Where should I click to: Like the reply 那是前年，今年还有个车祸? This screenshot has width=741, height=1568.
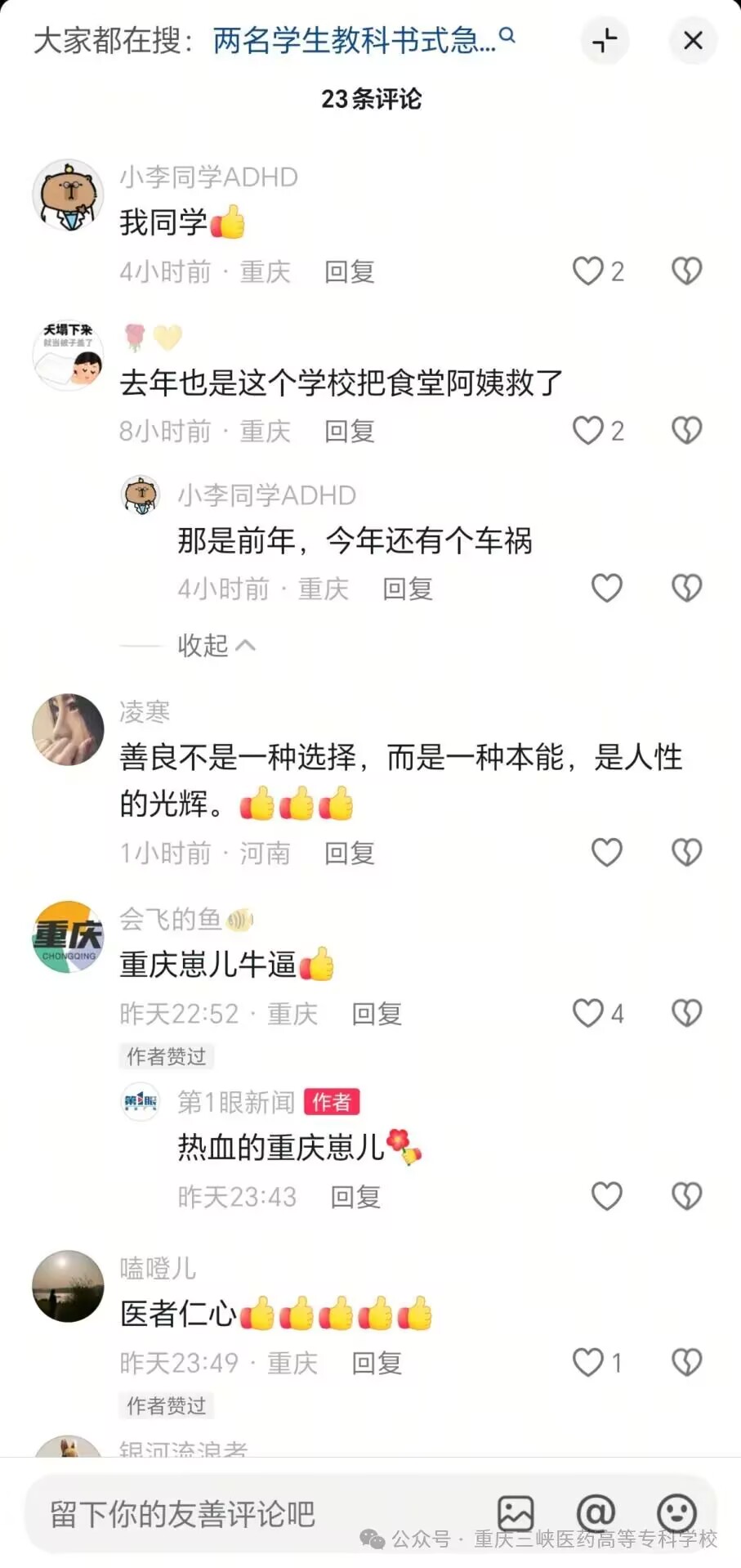pos(606,589)
